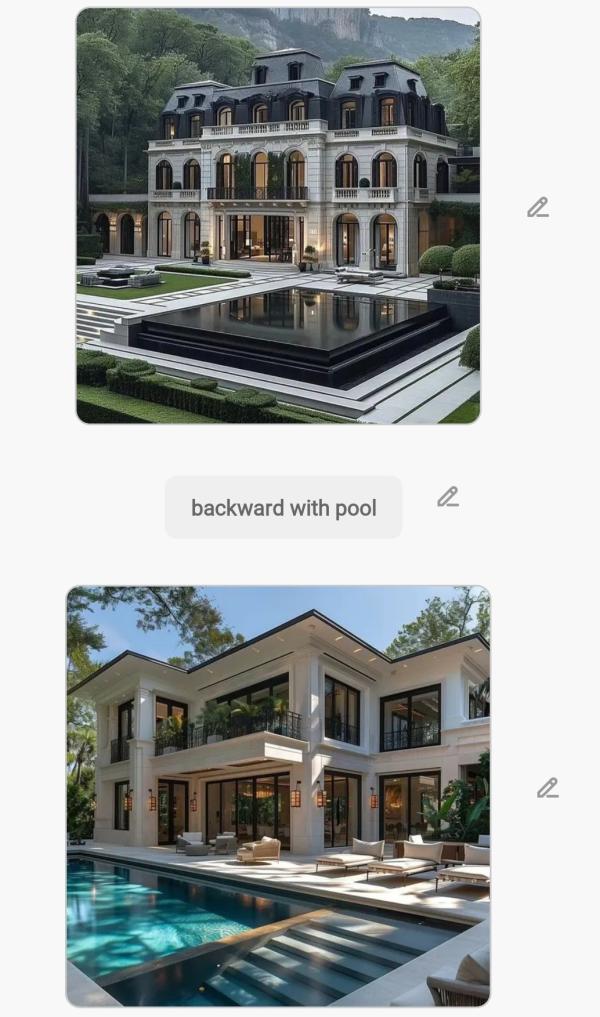Viewport: 600px width, 1017px height.
Task: Edit the 'backward with pool' prompt
Action: point(448,496)
